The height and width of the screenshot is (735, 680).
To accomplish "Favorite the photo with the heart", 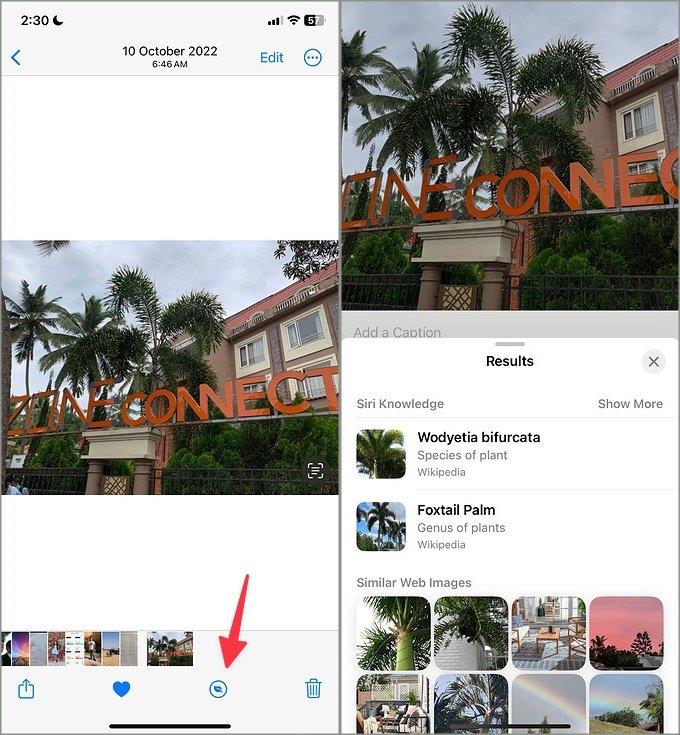I will pos(122,688).
